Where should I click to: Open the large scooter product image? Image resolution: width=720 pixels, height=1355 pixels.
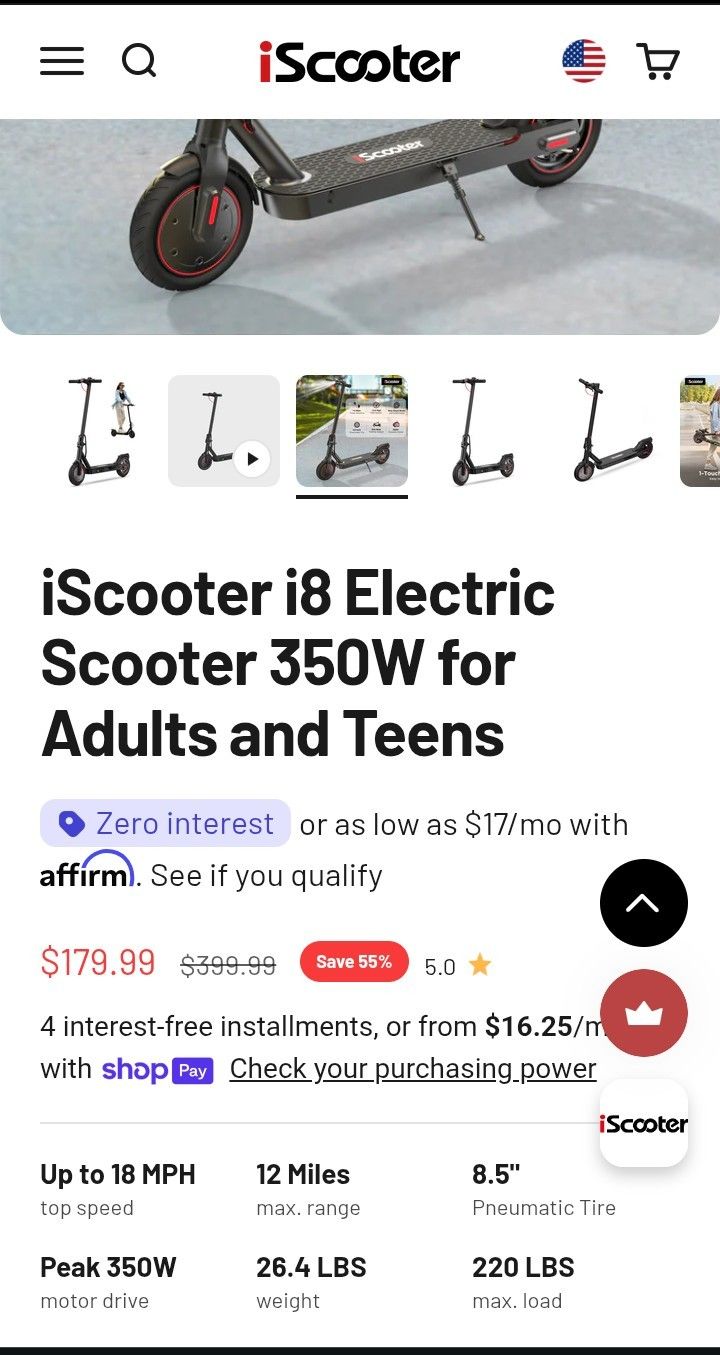[x=360, y=227]
